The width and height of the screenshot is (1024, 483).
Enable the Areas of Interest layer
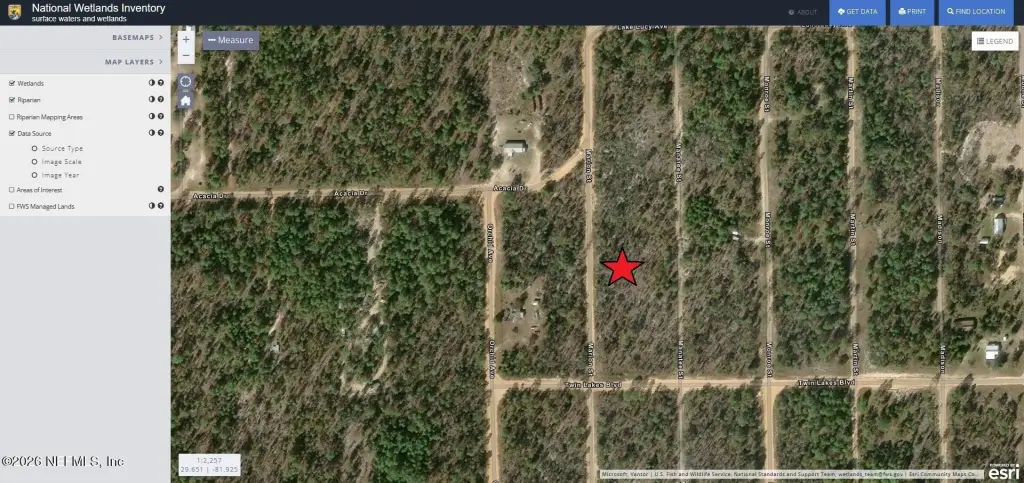12,189
